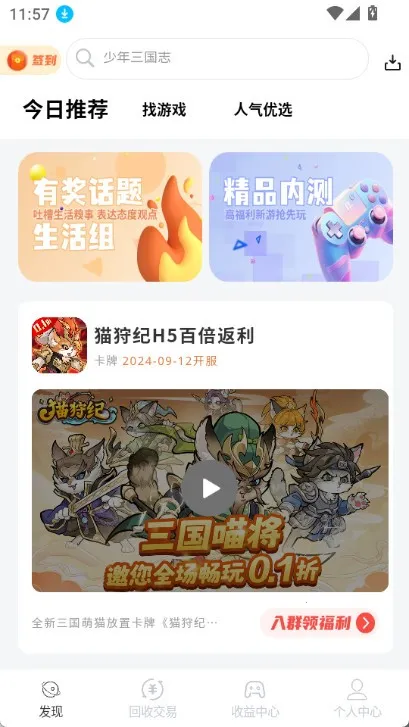This screenshot has height=727, width=409.
Task: Switch to the 找游戏 tab
Action: point(164,110)
